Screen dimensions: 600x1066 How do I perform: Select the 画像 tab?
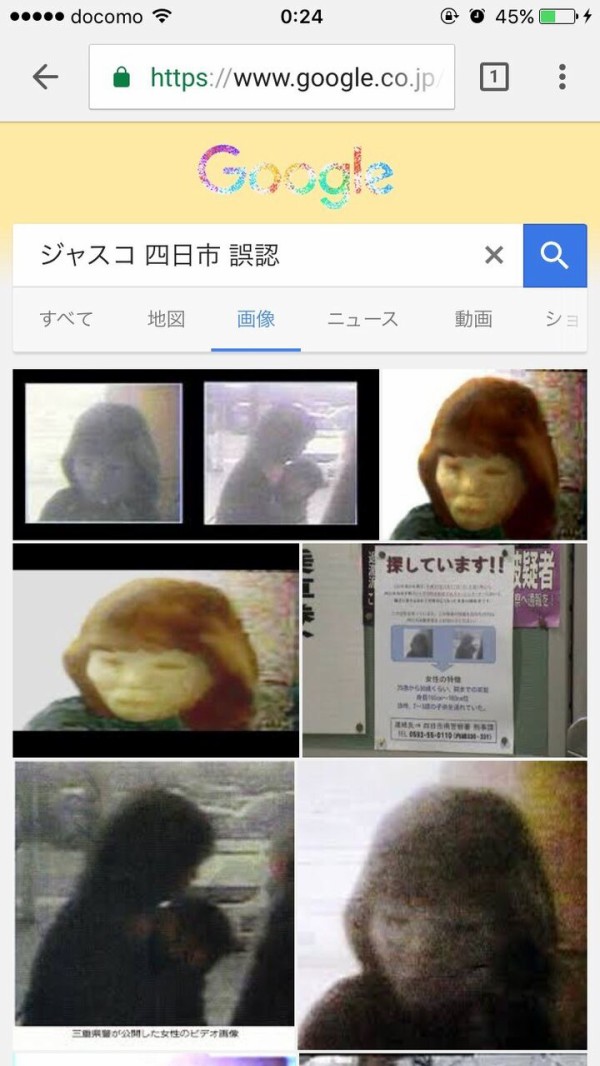[256, 320]
